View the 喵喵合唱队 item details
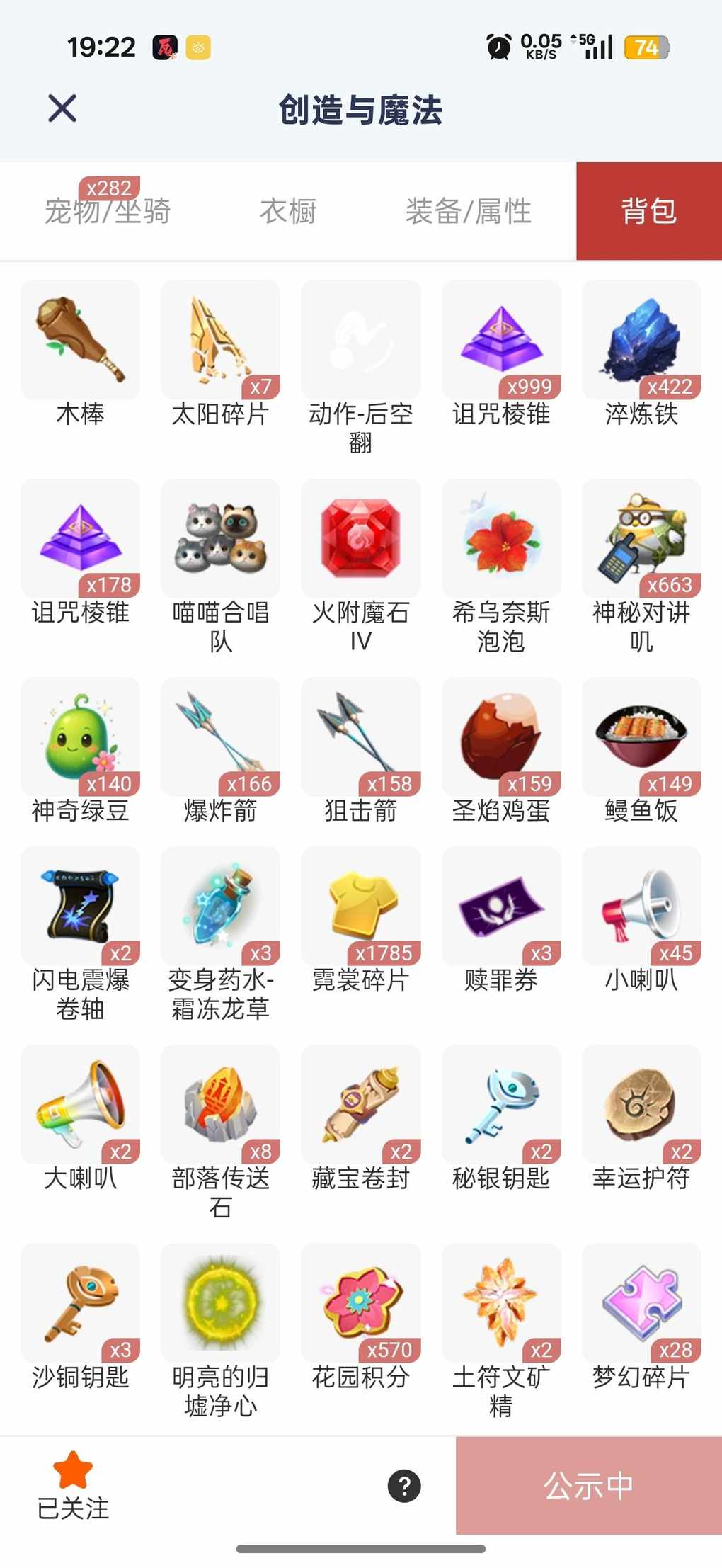722x1568 pixels. pos(220,538)
